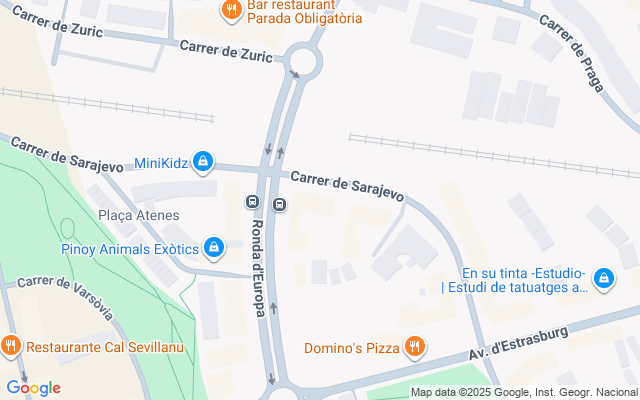This screenshot has width=640, height=400.
Task: Open the Google logo link
Action: click(x=33, y=388)
